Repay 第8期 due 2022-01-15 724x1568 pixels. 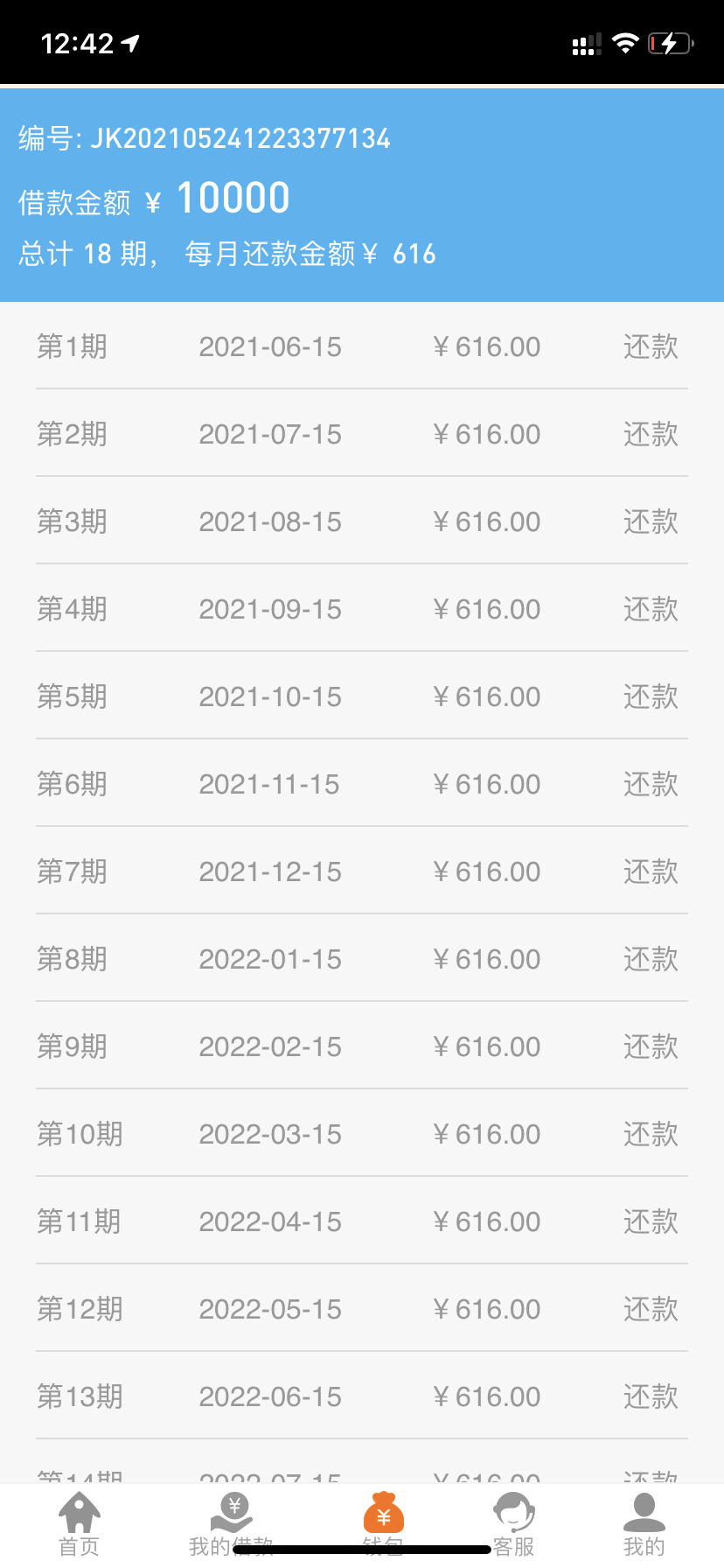[651, 959]
